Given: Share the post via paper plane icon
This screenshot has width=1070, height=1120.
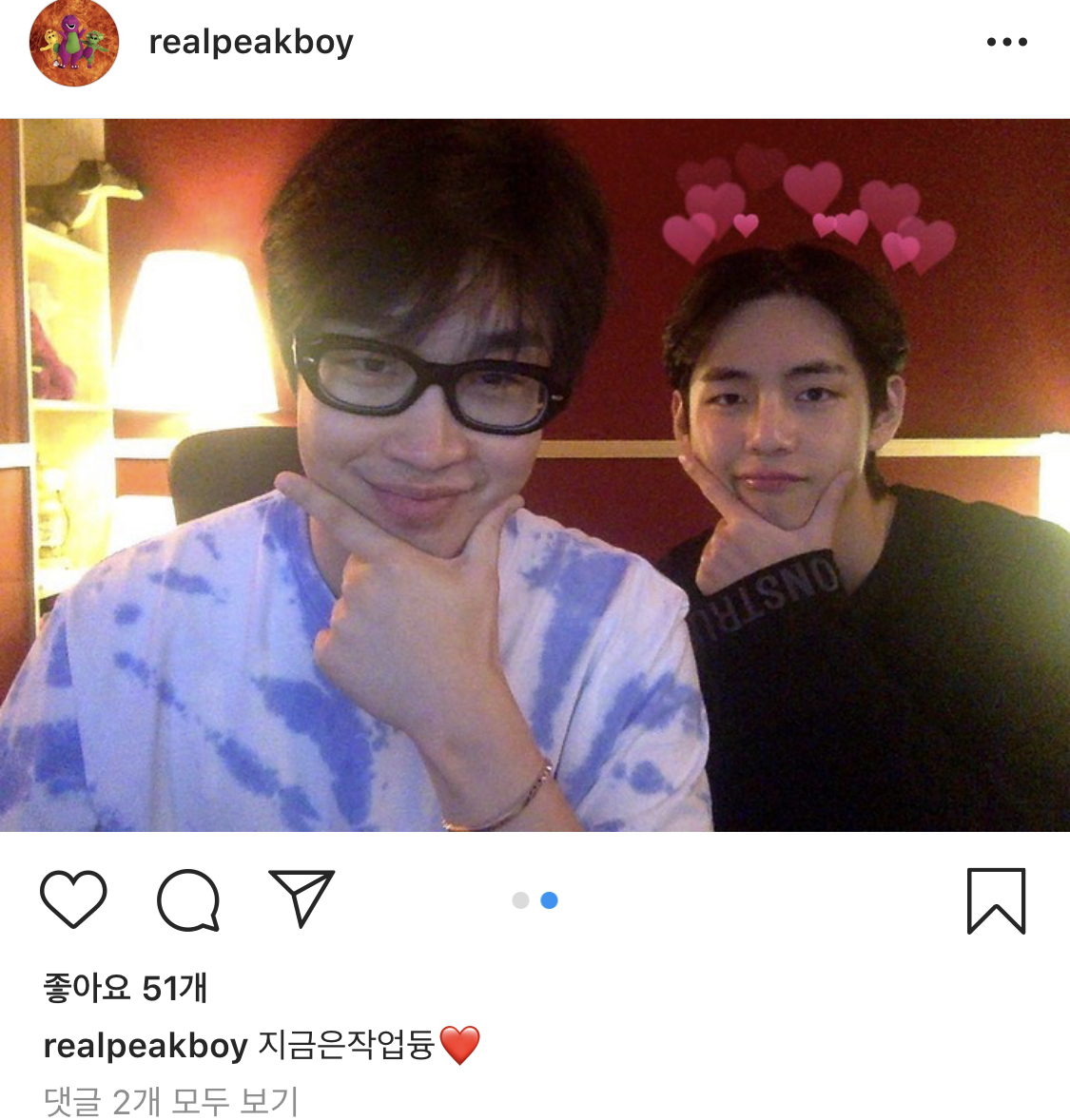Looking at the screenshot, I should 302,898.
